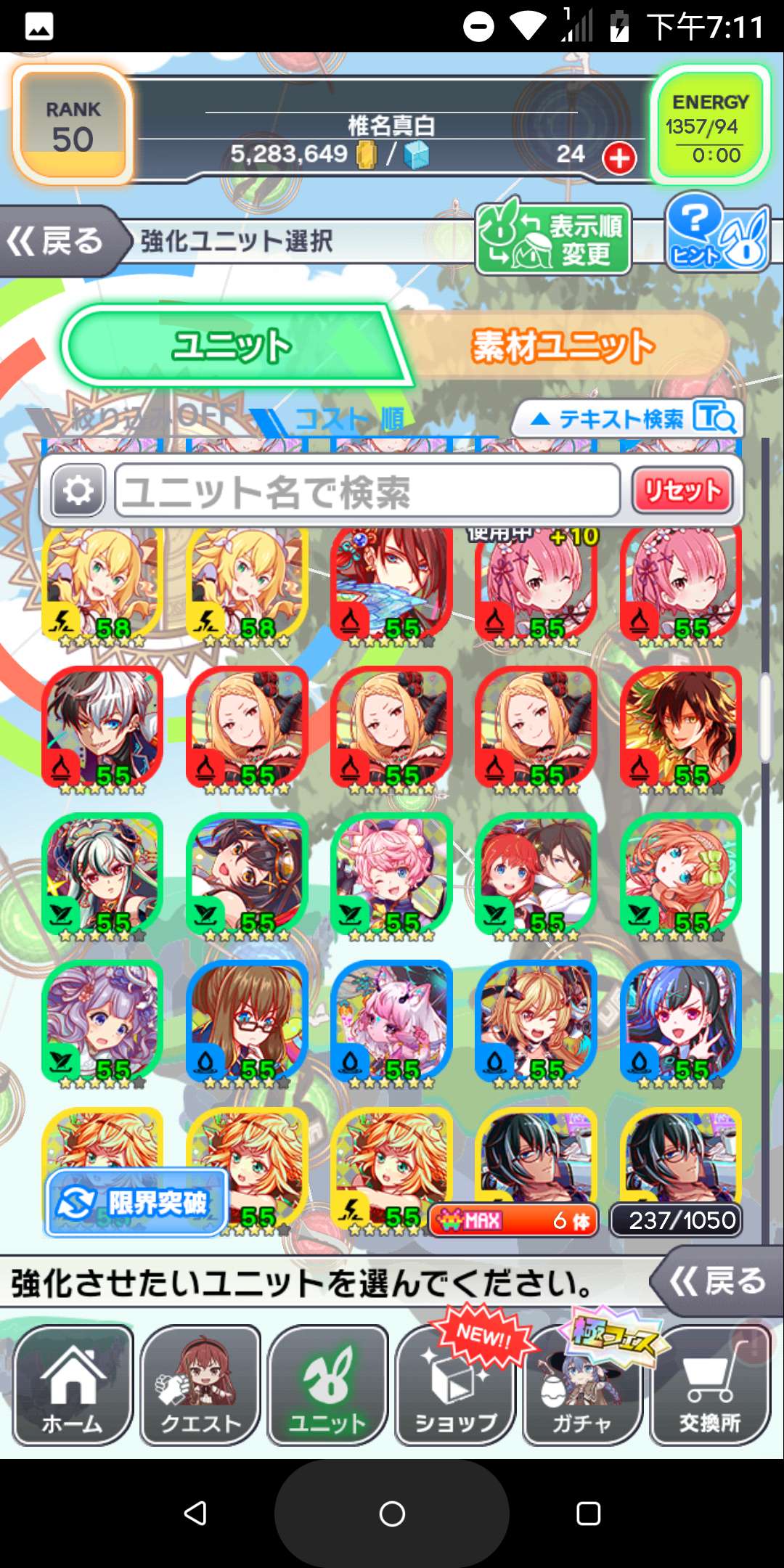Open the ショップ tab

point(456,1387)
